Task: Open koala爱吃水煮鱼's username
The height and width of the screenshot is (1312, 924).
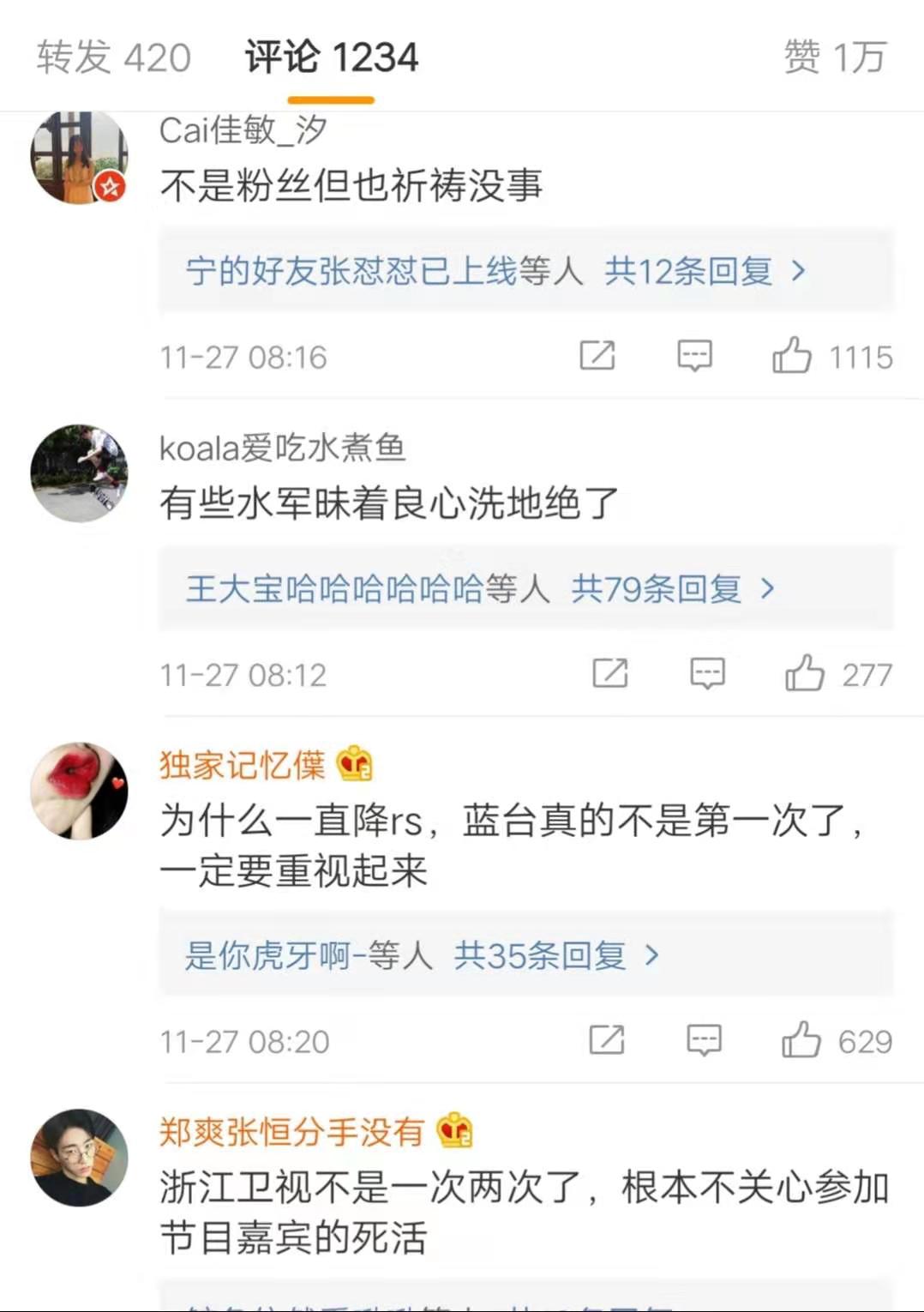Action: click(x=282, y=448)
